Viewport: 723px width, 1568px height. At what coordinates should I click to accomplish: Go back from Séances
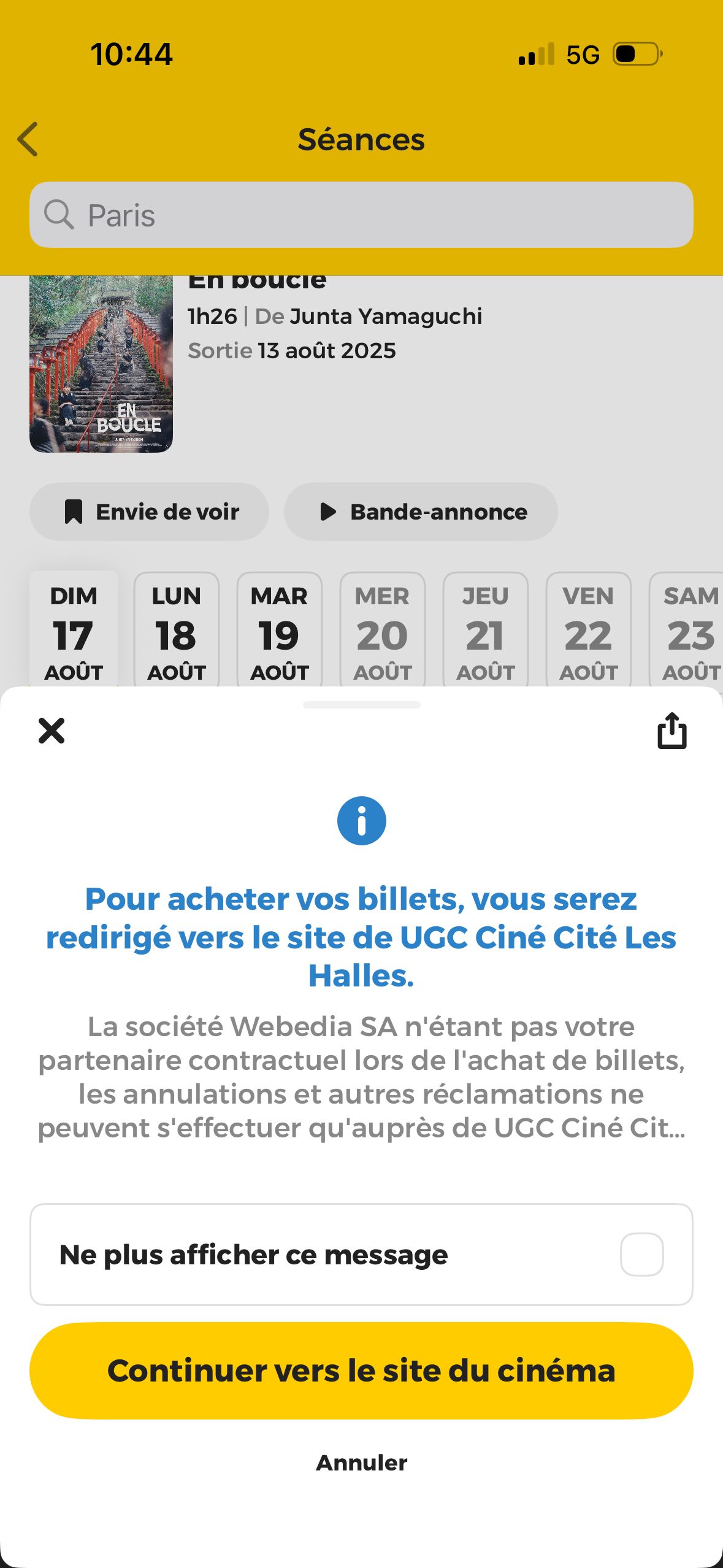point(28,139)
